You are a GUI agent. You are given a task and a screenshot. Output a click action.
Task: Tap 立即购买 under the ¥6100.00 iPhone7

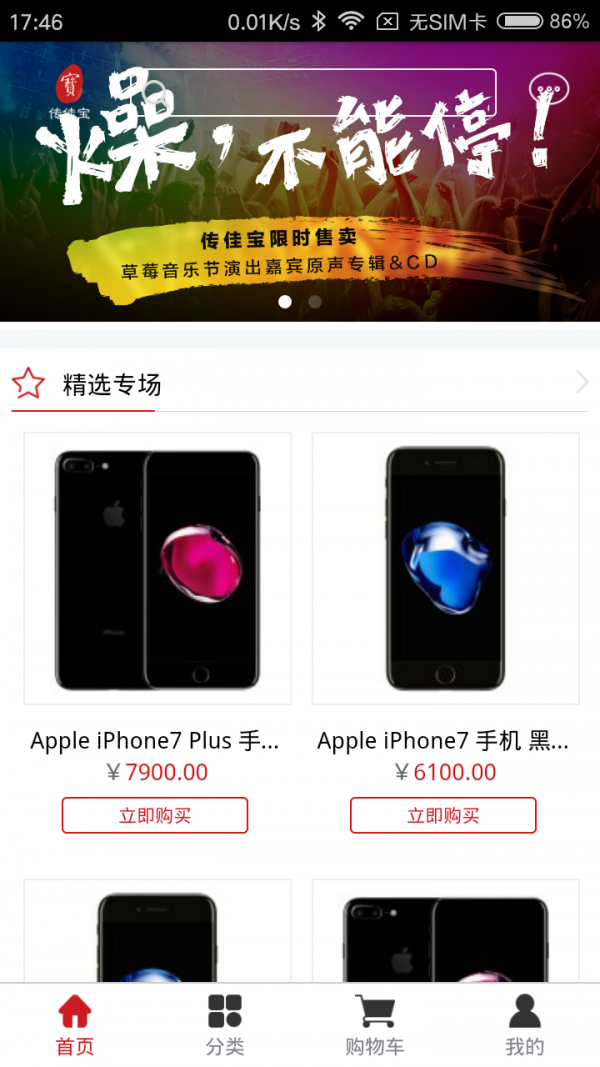tap(443, 815)
